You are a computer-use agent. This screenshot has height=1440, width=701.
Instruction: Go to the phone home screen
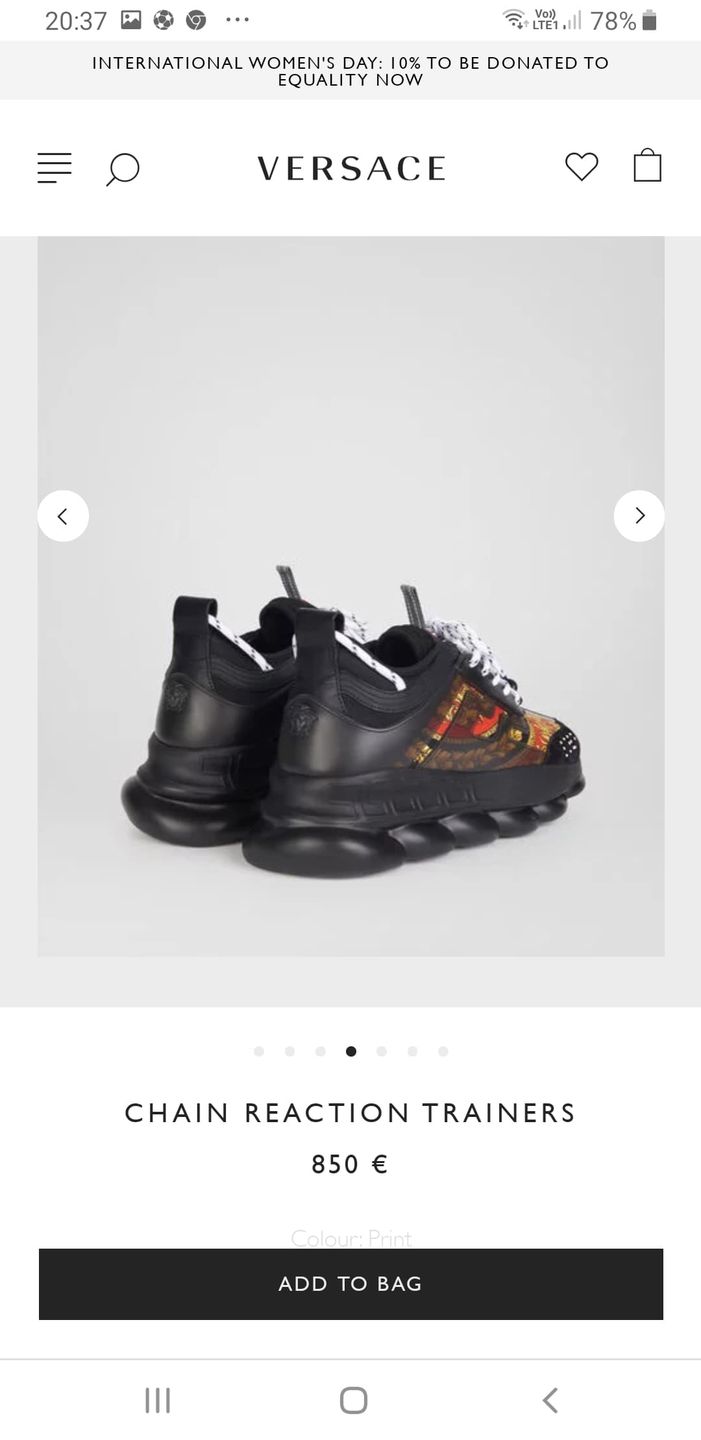(353, 1400)
